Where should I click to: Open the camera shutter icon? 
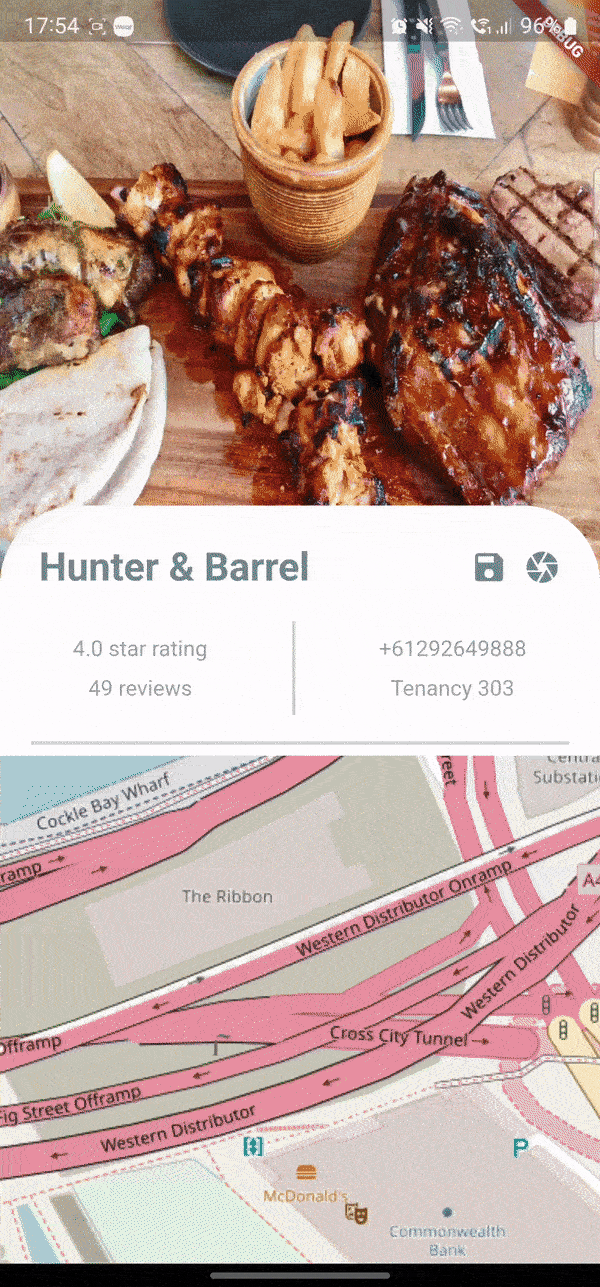[542, 567]
